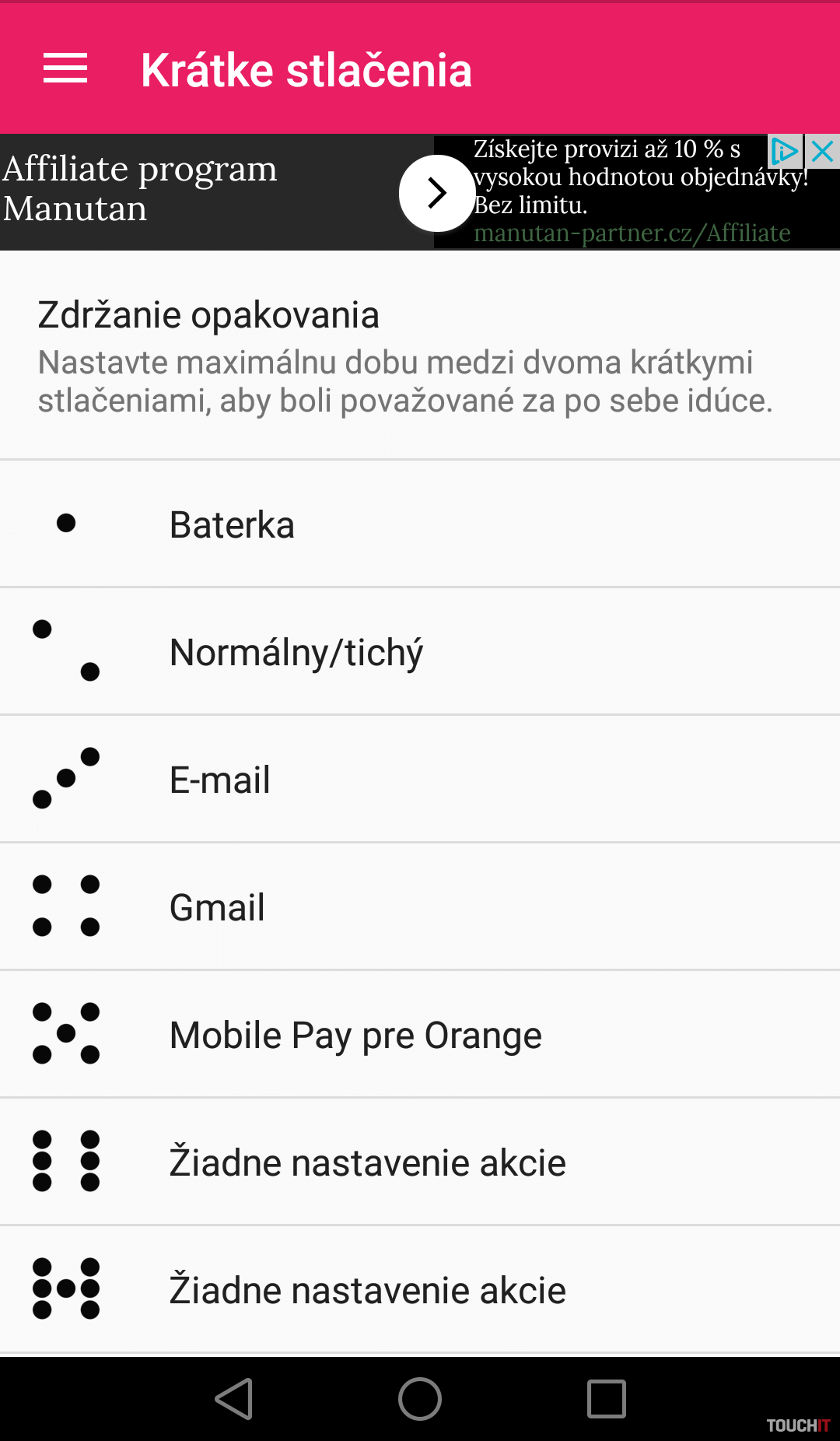Set an action for the seven-dot row
The height and width of the screenshot is (1441, 840).
[420, 1290]
